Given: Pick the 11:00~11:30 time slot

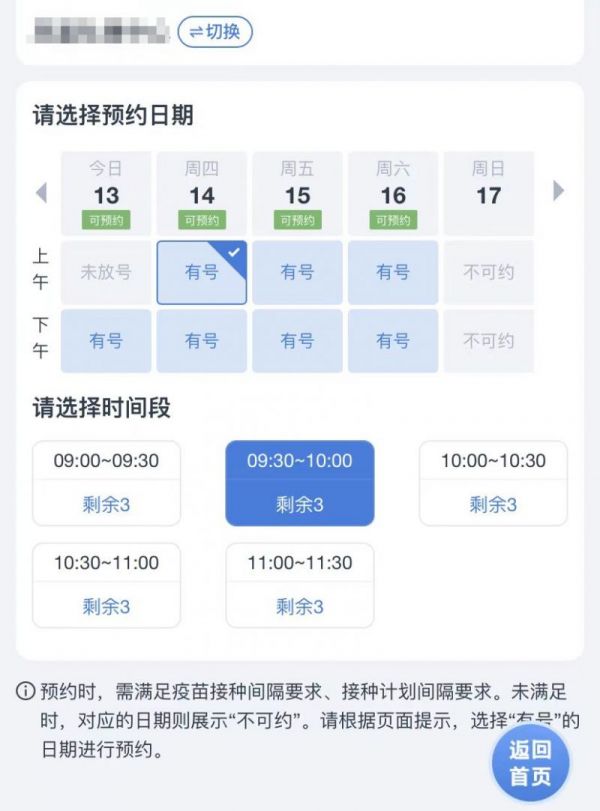Looking at the screenshot, I should click(x=300, y=585).
